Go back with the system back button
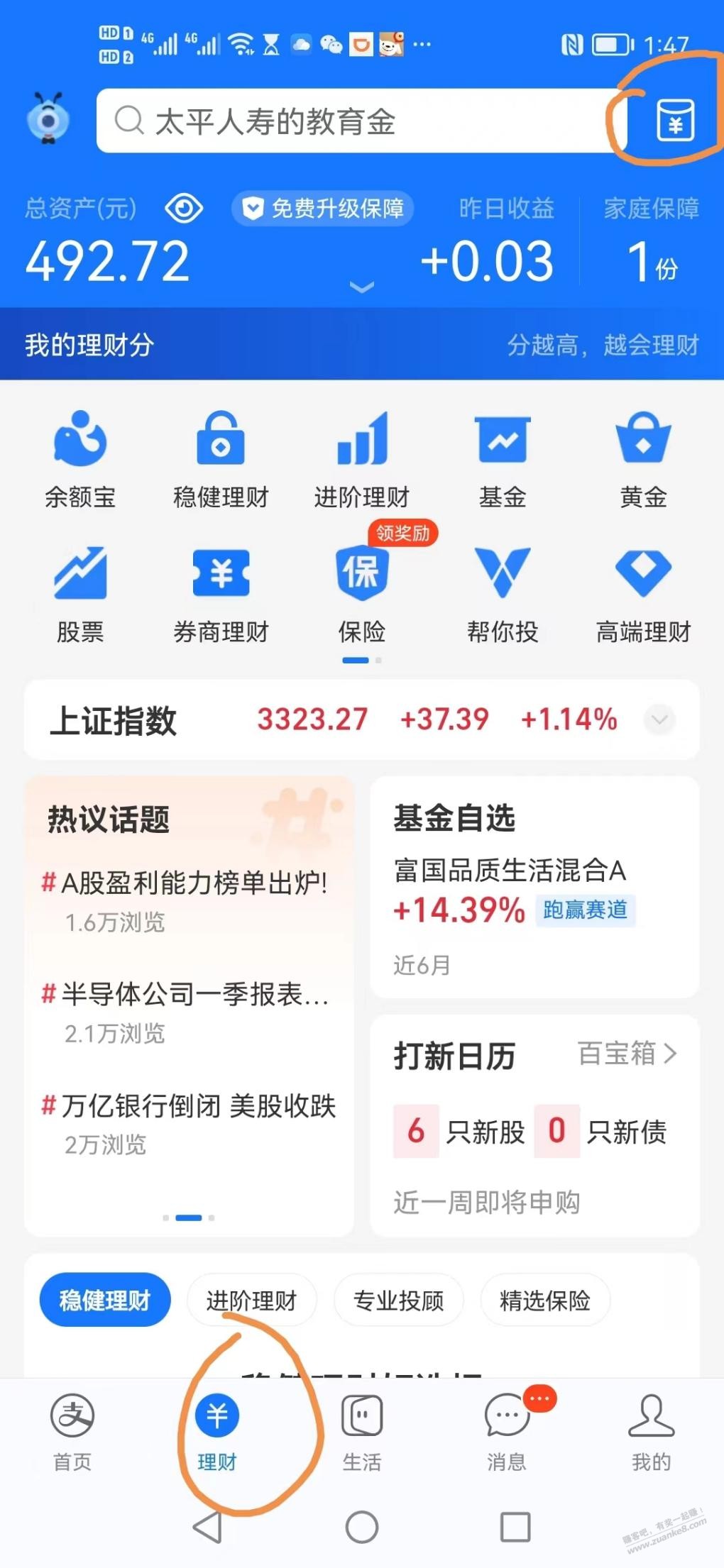The width and height of the screenshot is (724, 1568). [208, 1527]
